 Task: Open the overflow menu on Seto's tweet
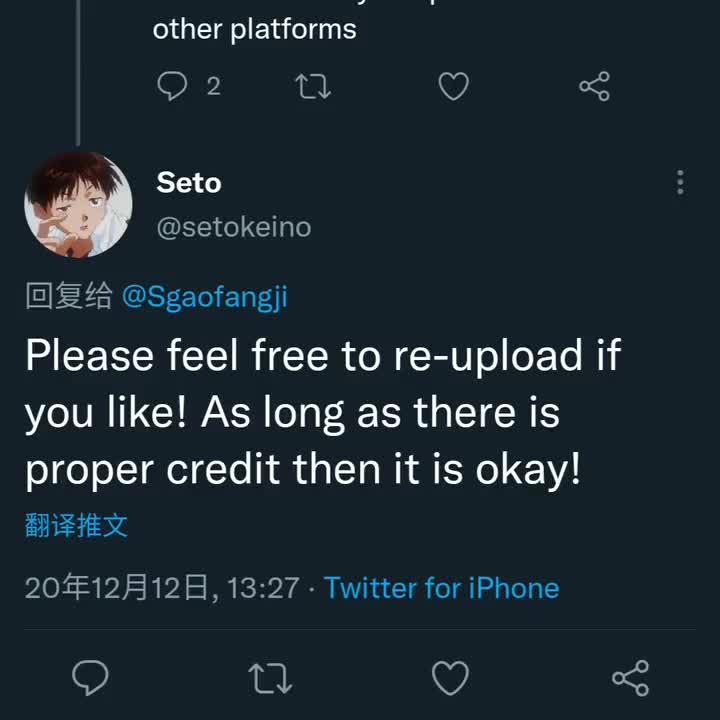click(680, 182)
